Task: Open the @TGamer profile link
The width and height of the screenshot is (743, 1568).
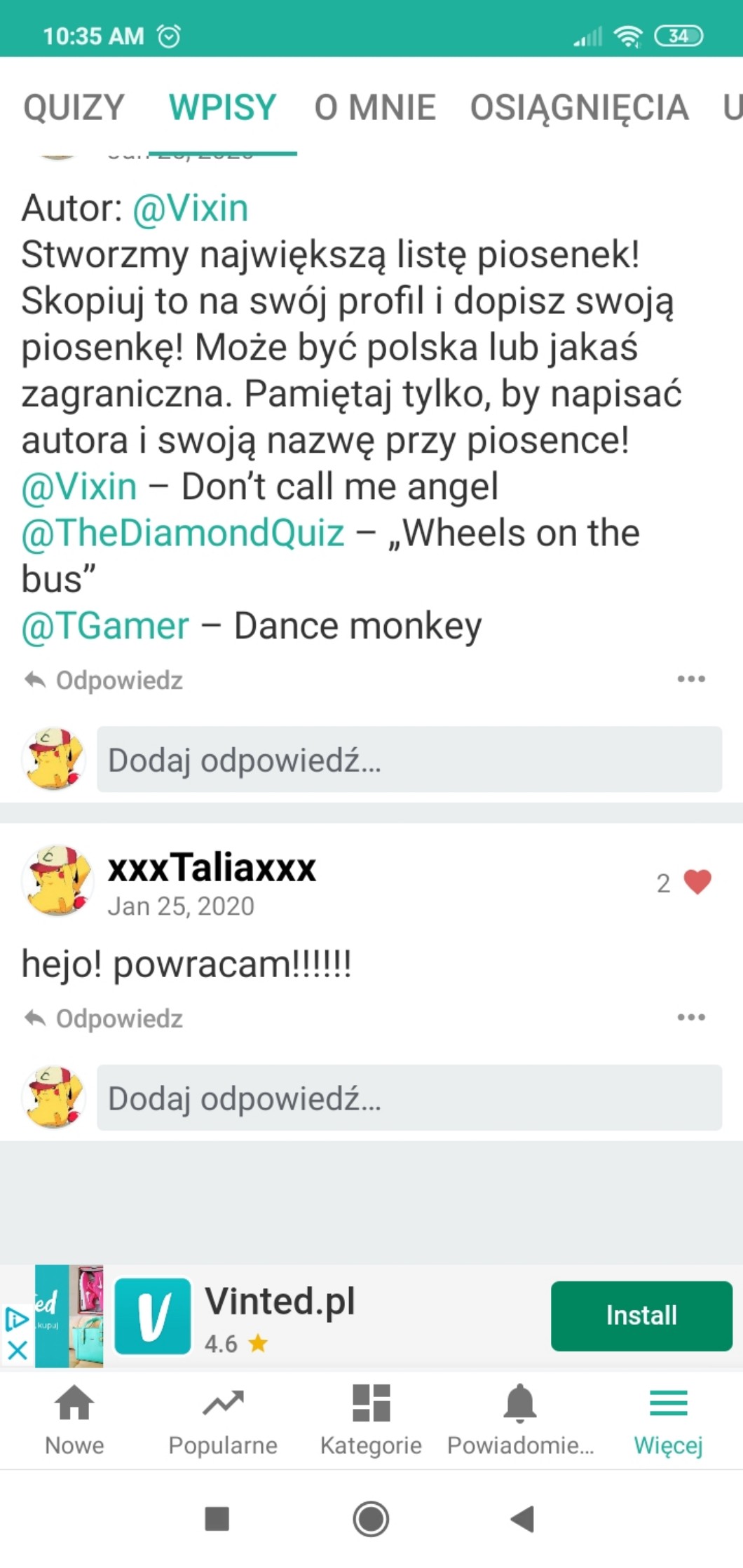Action: (x=105, y=626)
